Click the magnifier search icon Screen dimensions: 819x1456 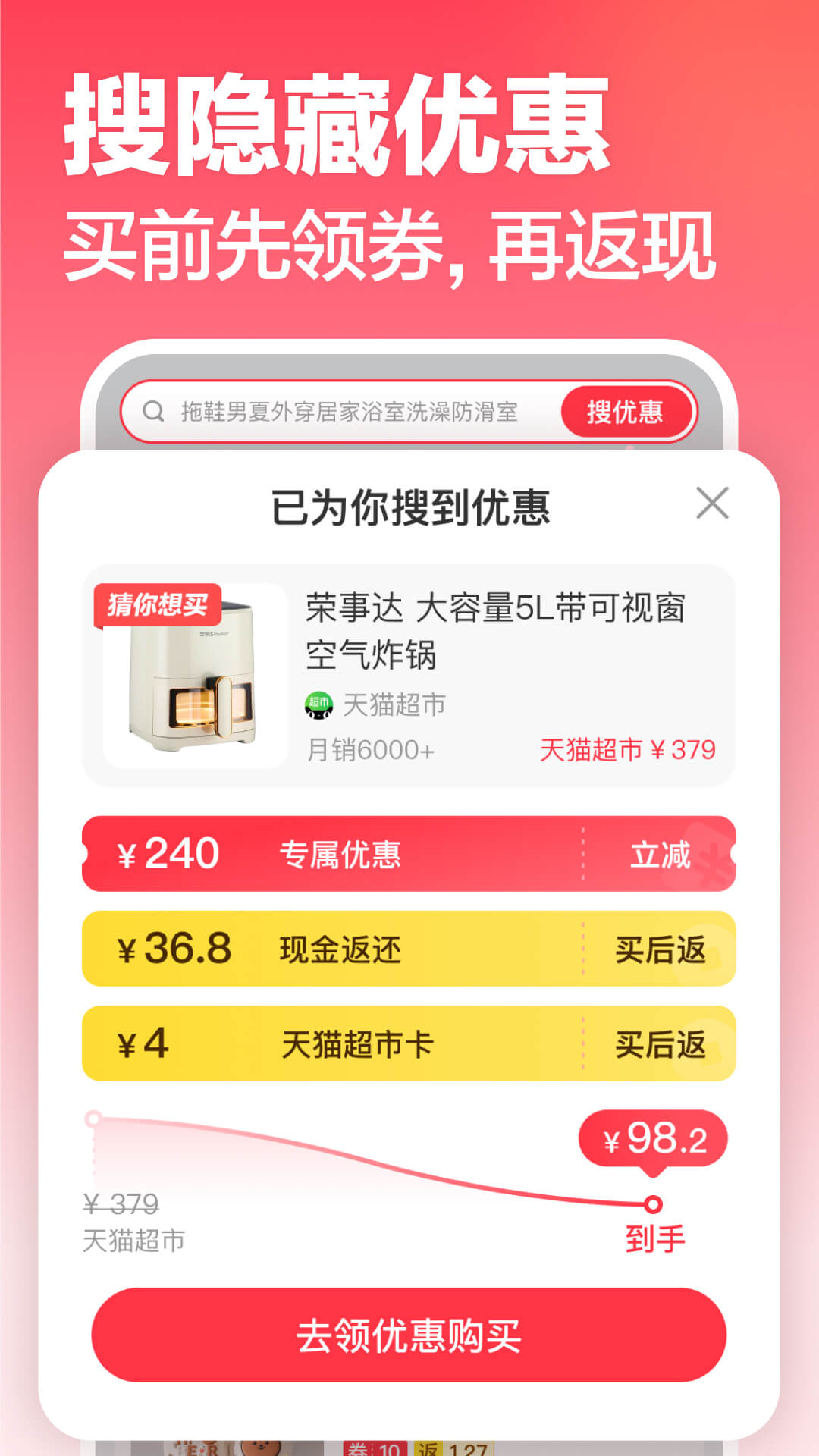(x=155, y=412)
